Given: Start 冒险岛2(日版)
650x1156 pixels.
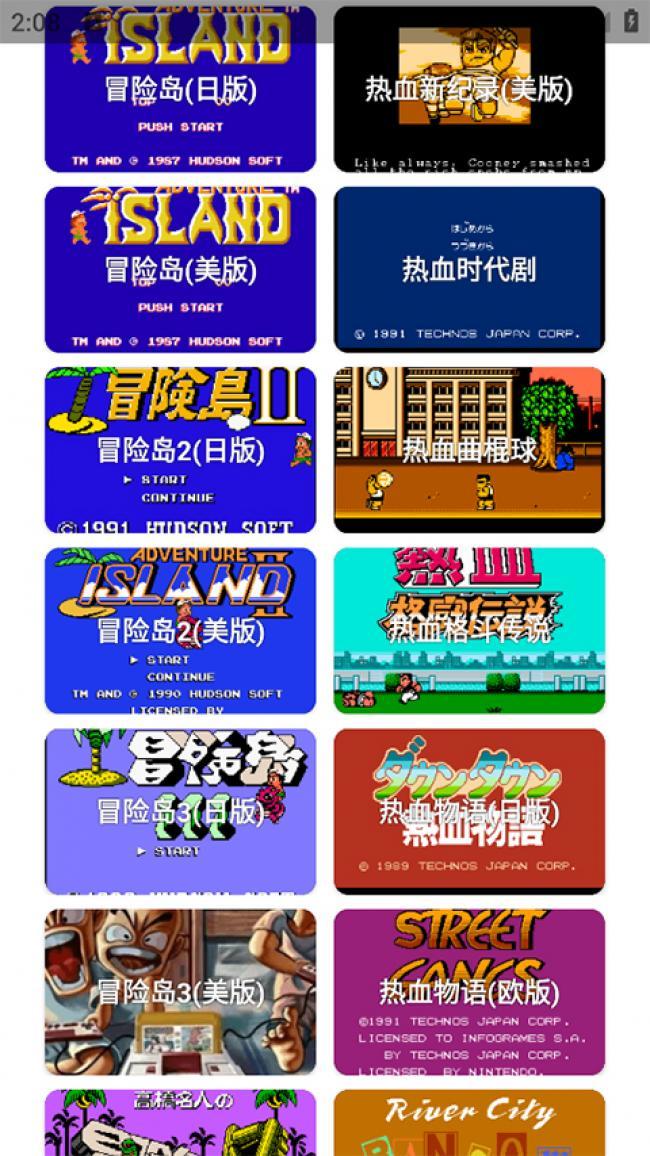Looking at the screenshot, I should click(180, 450).
